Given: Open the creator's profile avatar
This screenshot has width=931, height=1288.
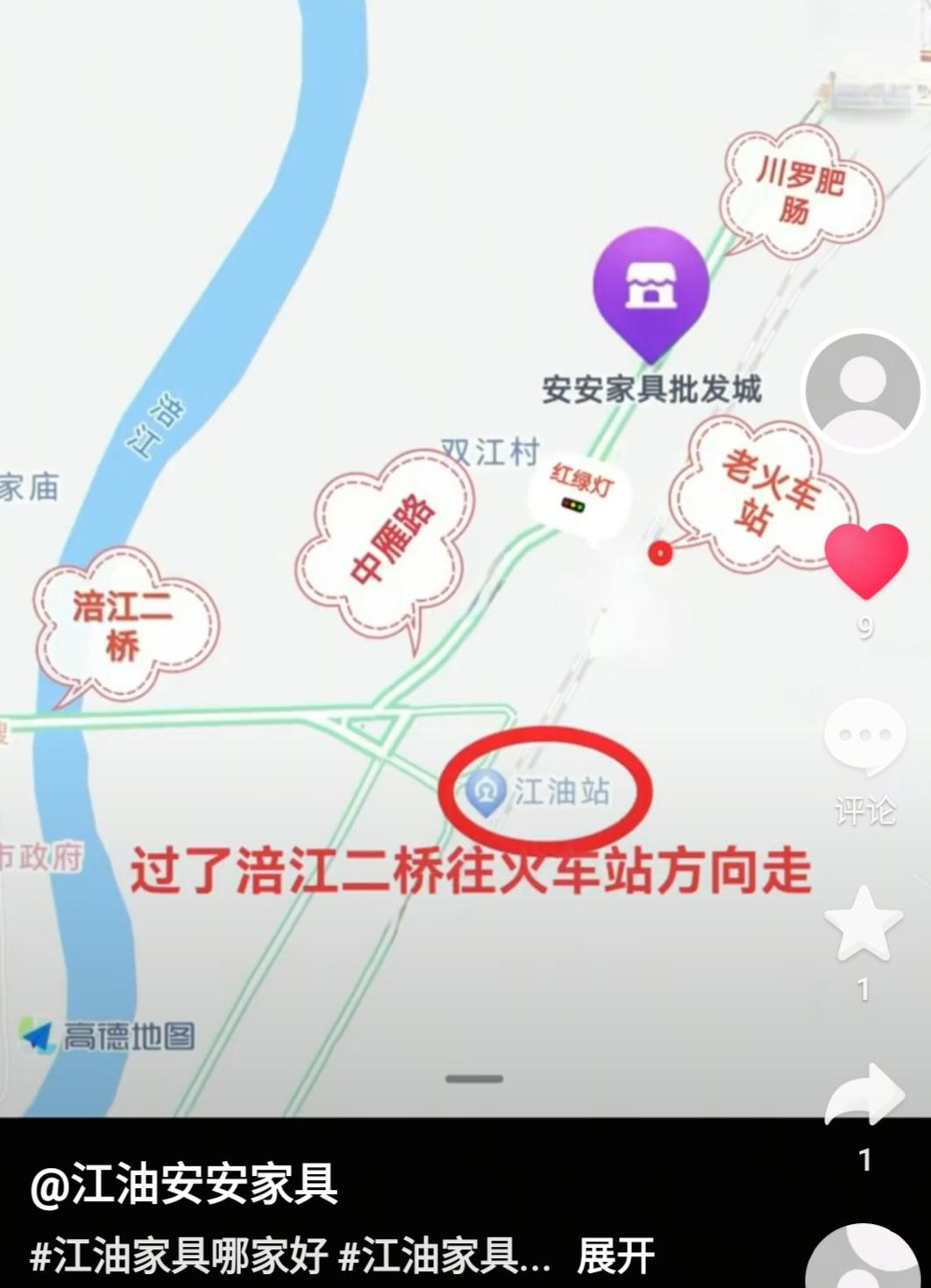Looking at the screenshot, I should click(x=863, y=391).
